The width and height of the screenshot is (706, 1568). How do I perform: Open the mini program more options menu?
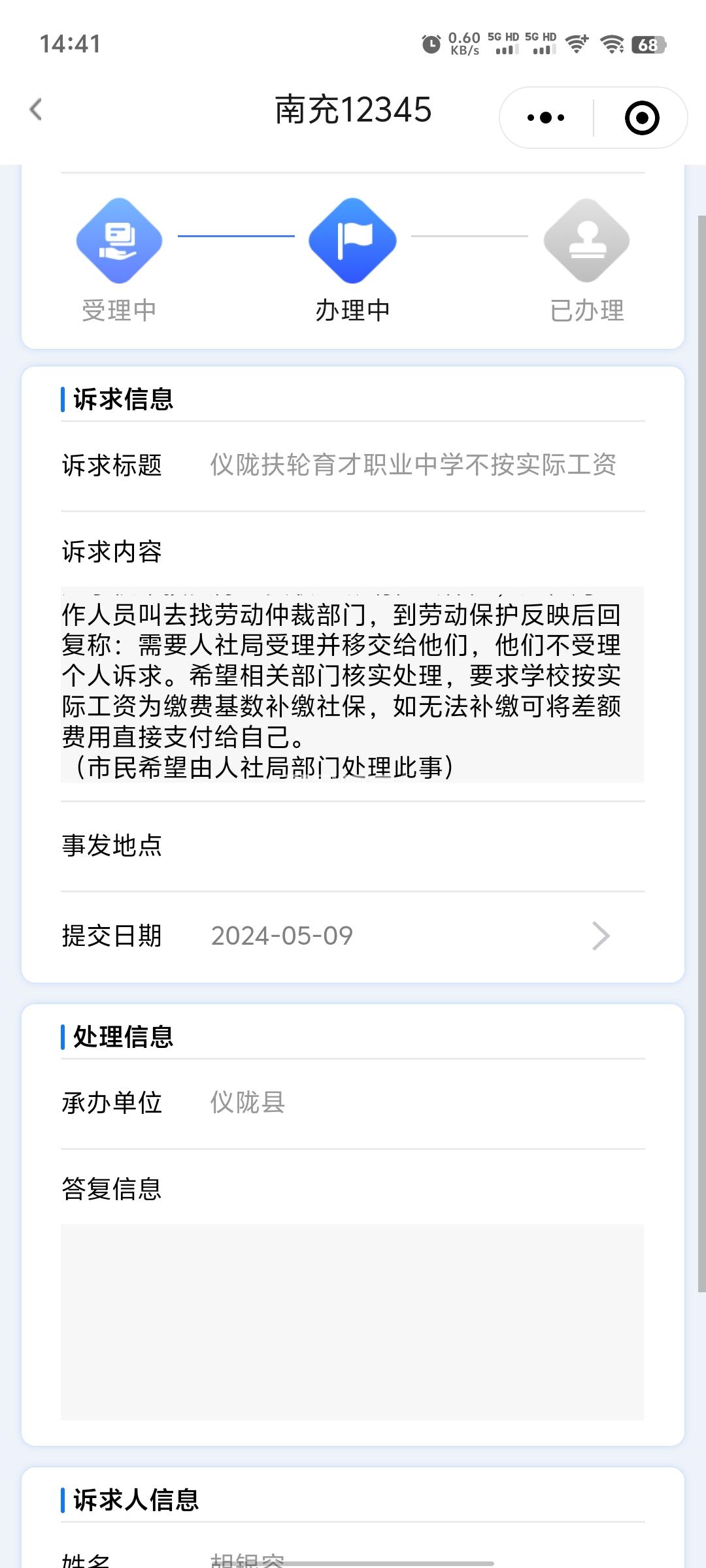click(x=546, y=118)
